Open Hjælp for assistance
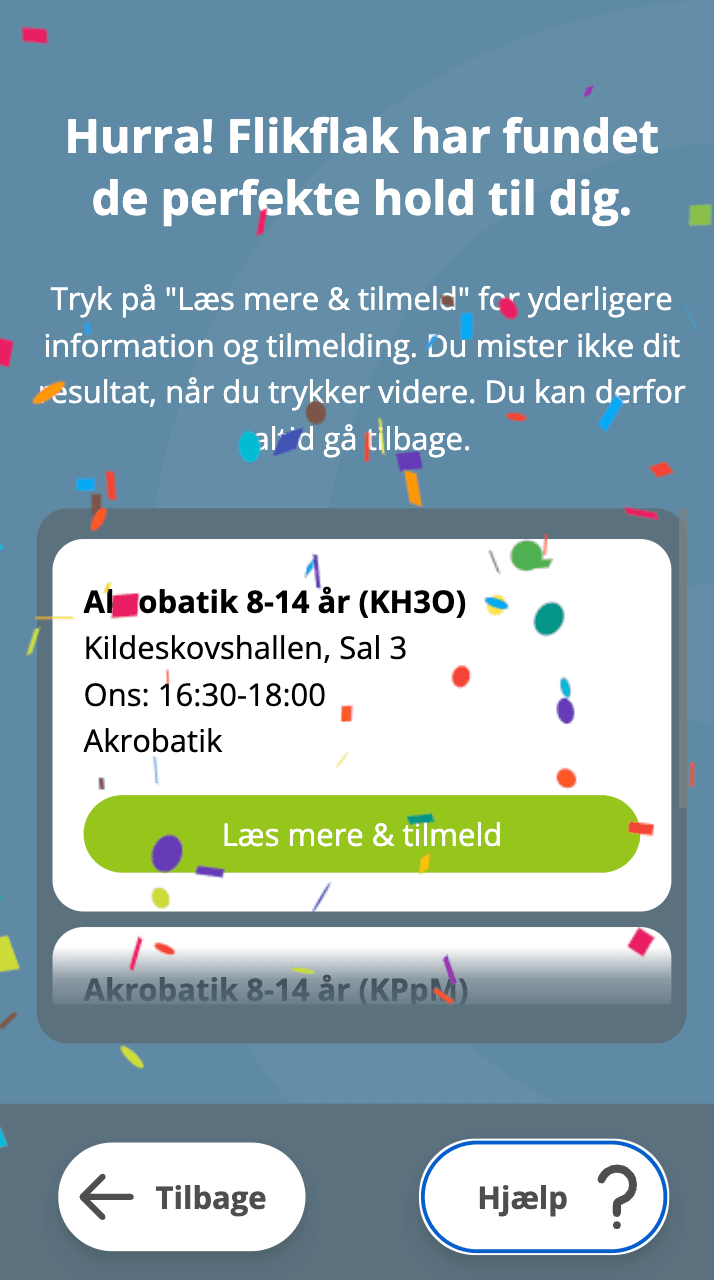This screenshot has height=1280, width=714. click(x=543, y=1197)
